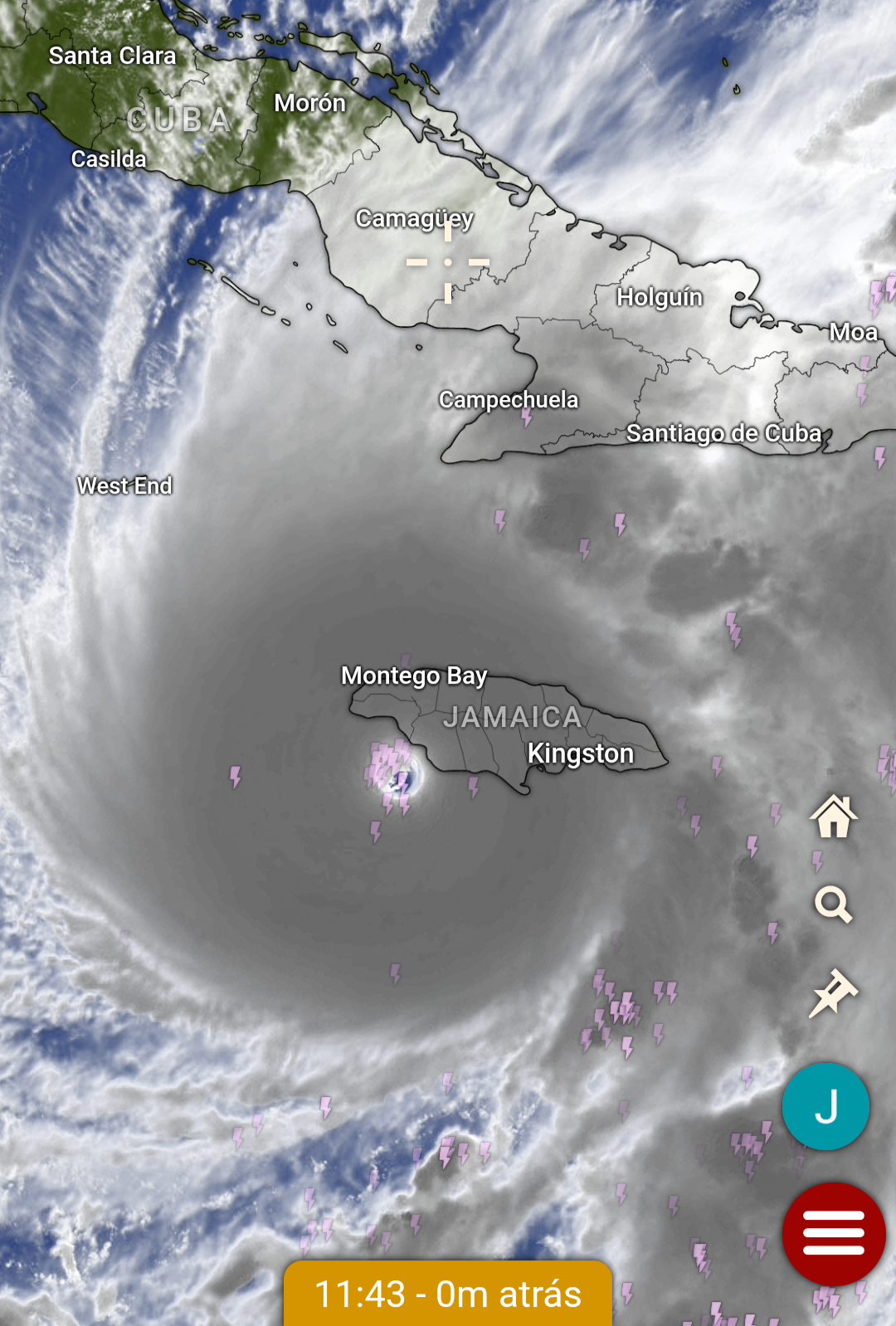Tap the 11:43 time bar
The width and height of the screenshot is (896, 1326).
click(x=448, y=1293)
